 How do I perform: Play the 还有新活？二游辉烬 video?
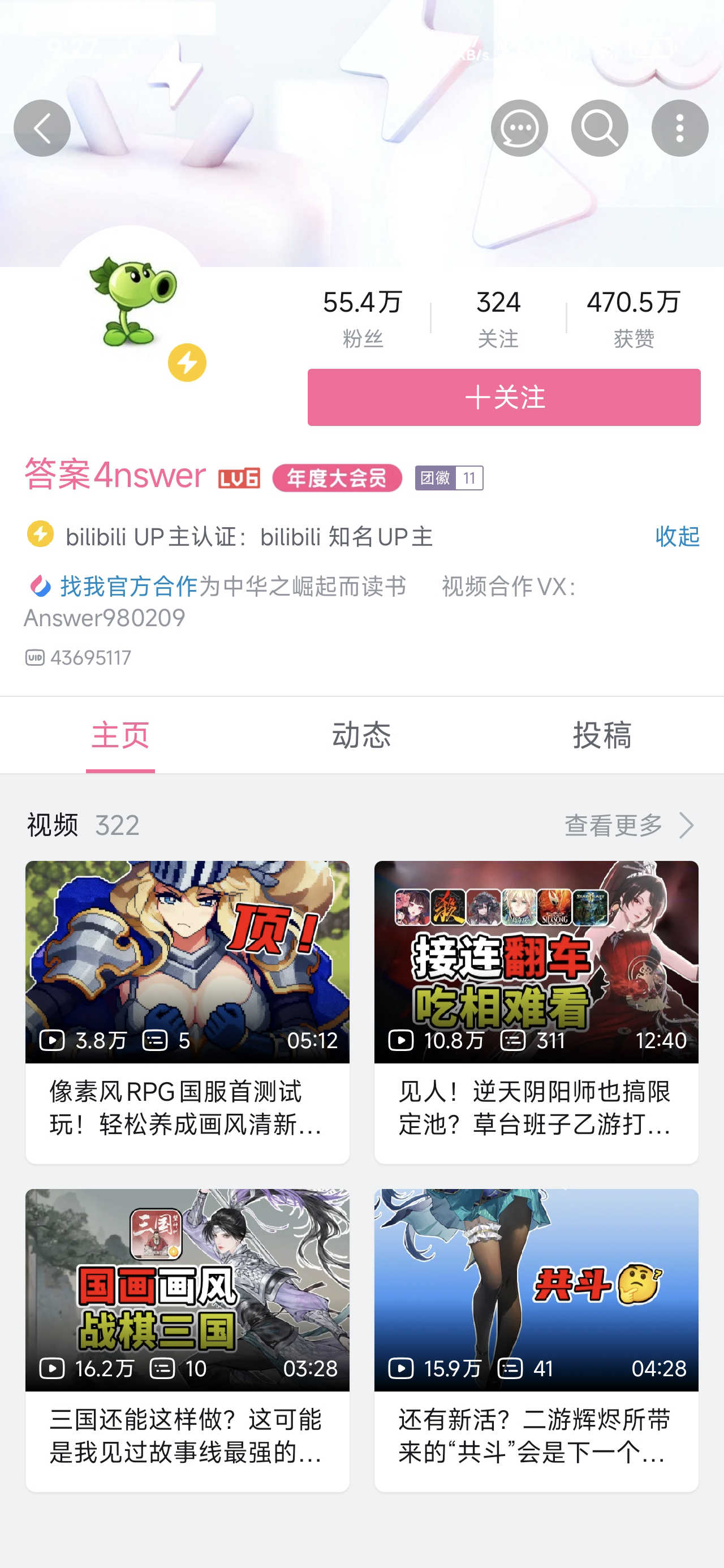[x=536, y=1339]
